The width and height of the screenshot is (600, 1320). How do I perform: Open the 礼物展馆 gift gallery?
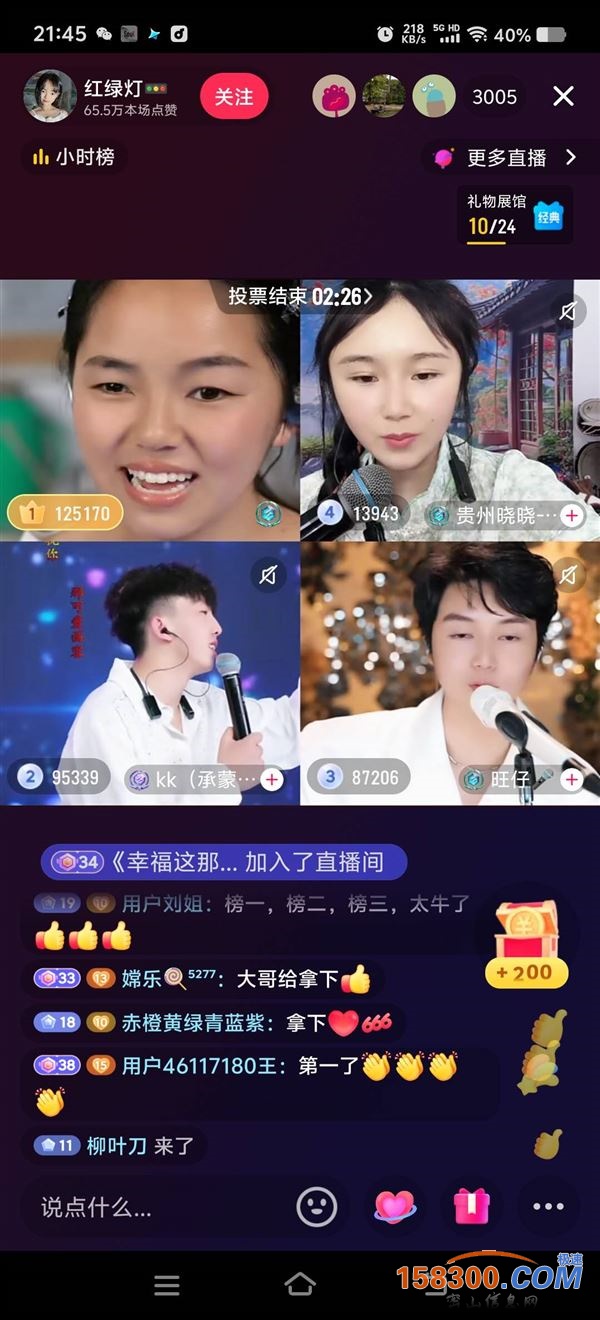tap(516, 214)
